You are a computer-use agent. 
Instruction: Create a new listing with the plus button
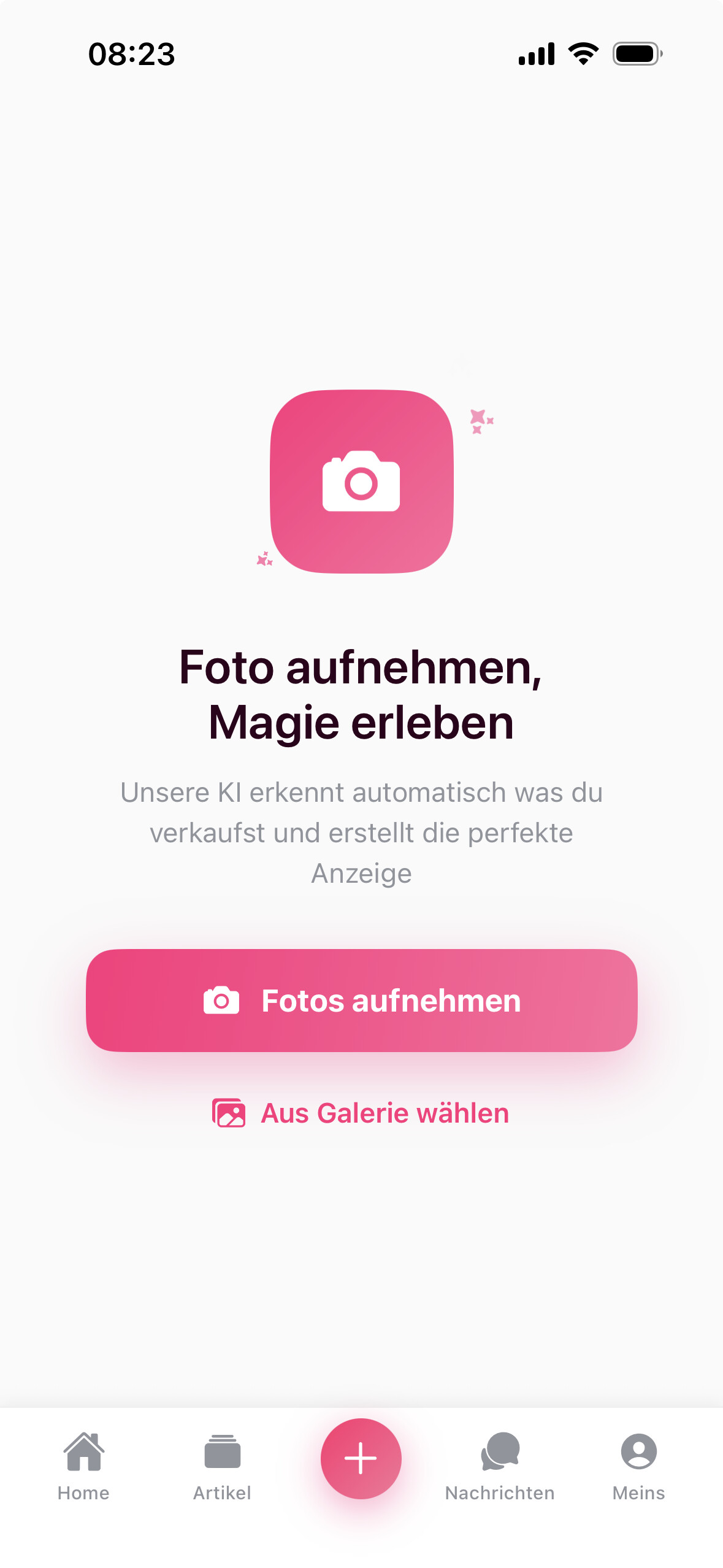pyautogui.click(x=361, y=1458)
